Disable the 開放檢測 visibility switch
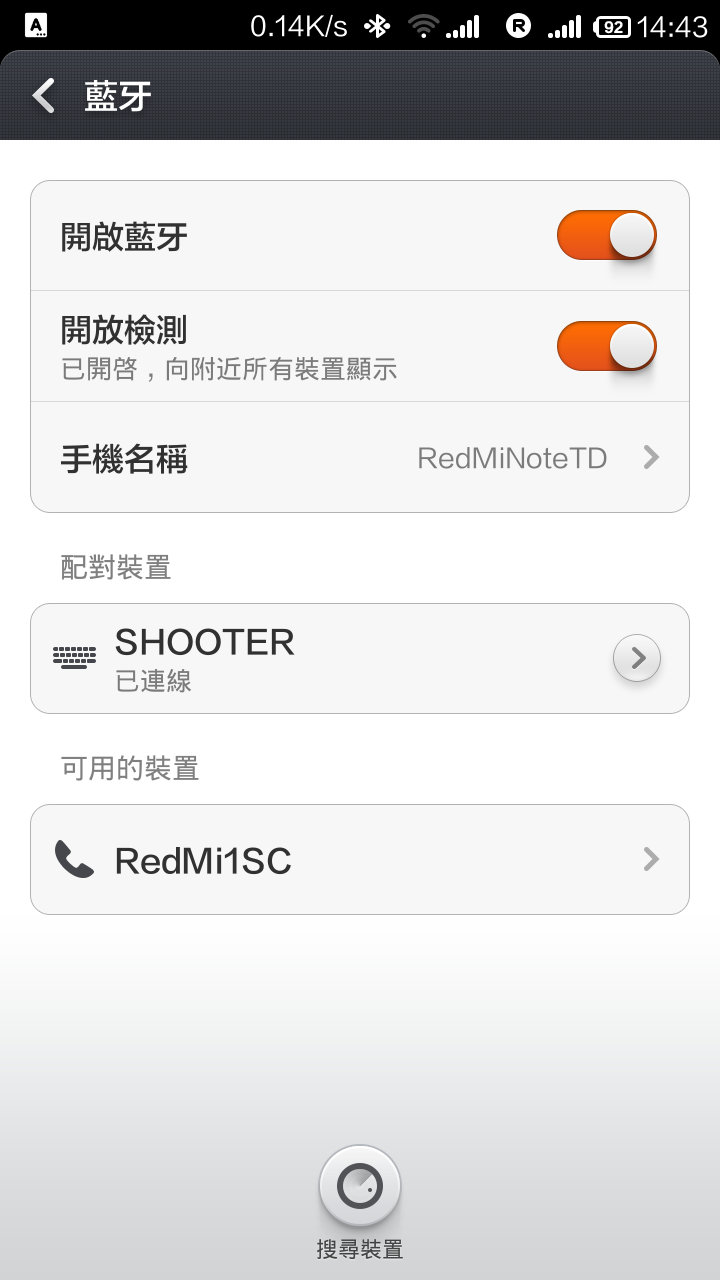The image size is (720, 1280). click(x=607, y=347)
